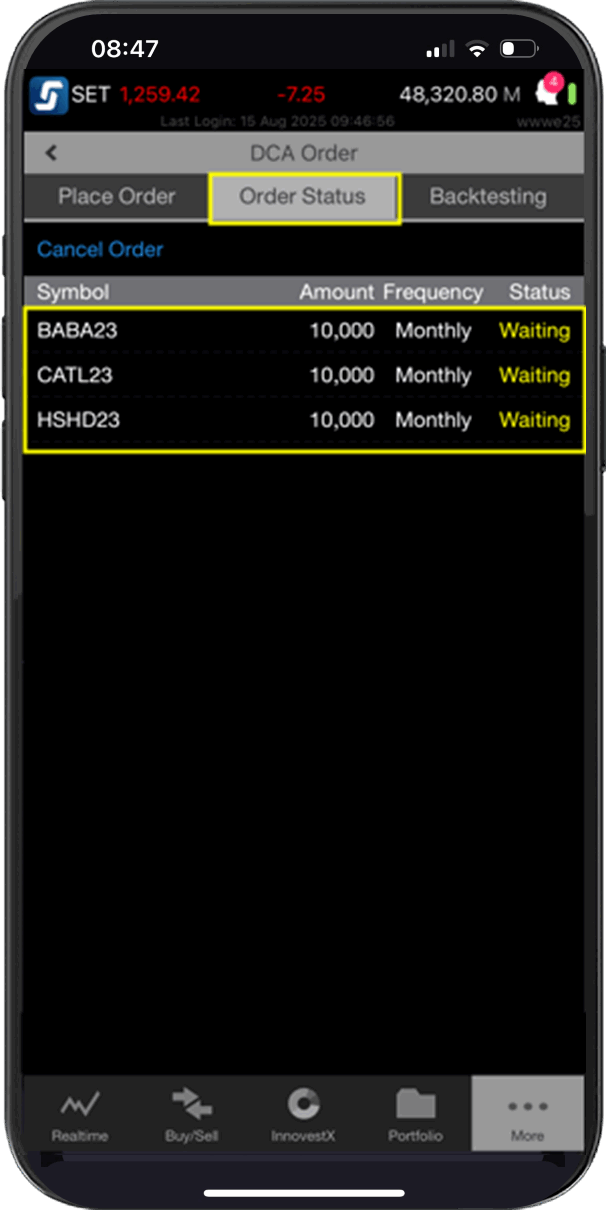606x1210 pixels.
Task: Go to the Realtime section
Action: pos(79,1114)
